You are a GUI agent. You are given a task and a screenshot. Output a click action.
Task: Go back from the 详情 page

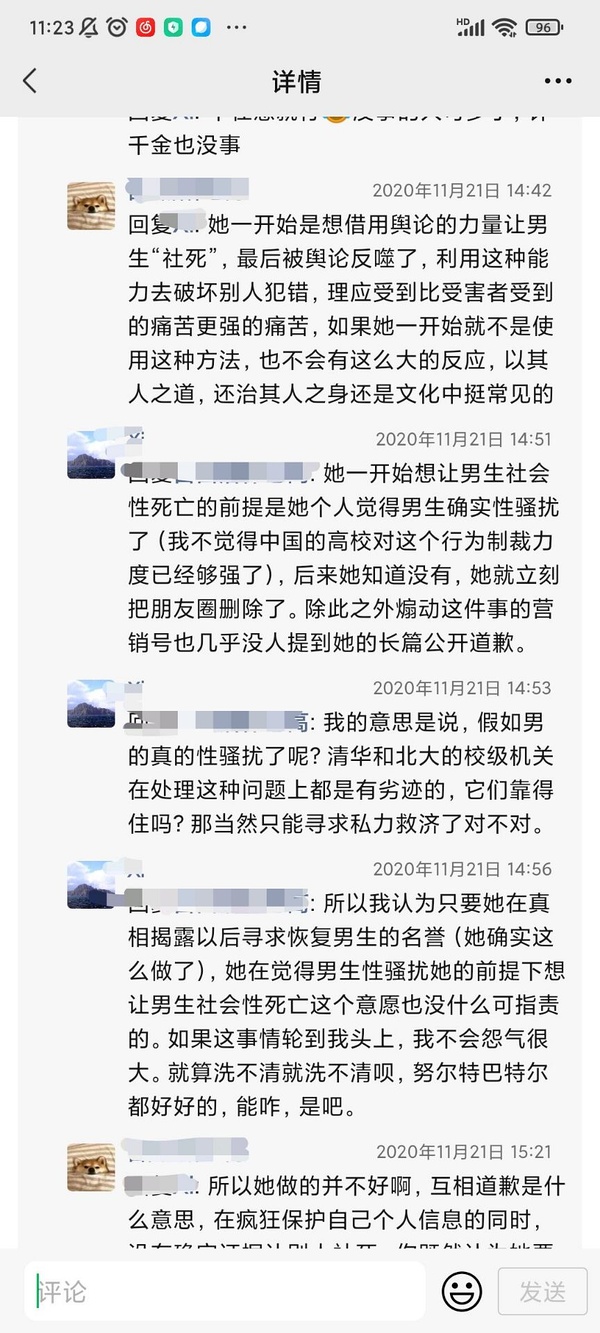pos(30,81)
